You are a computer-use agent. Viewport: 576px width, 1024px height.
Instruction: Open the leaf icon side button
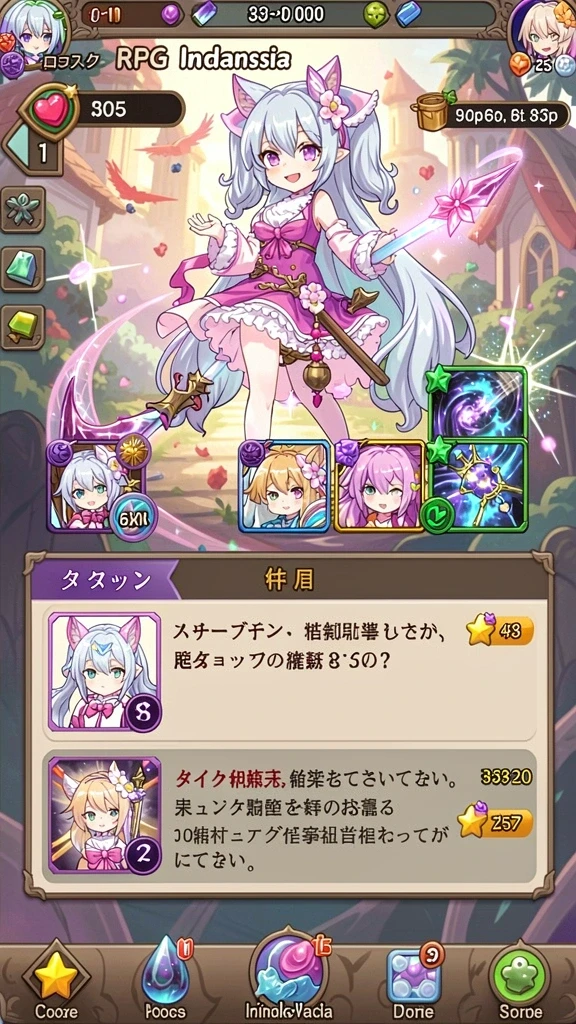coord(23,210)
